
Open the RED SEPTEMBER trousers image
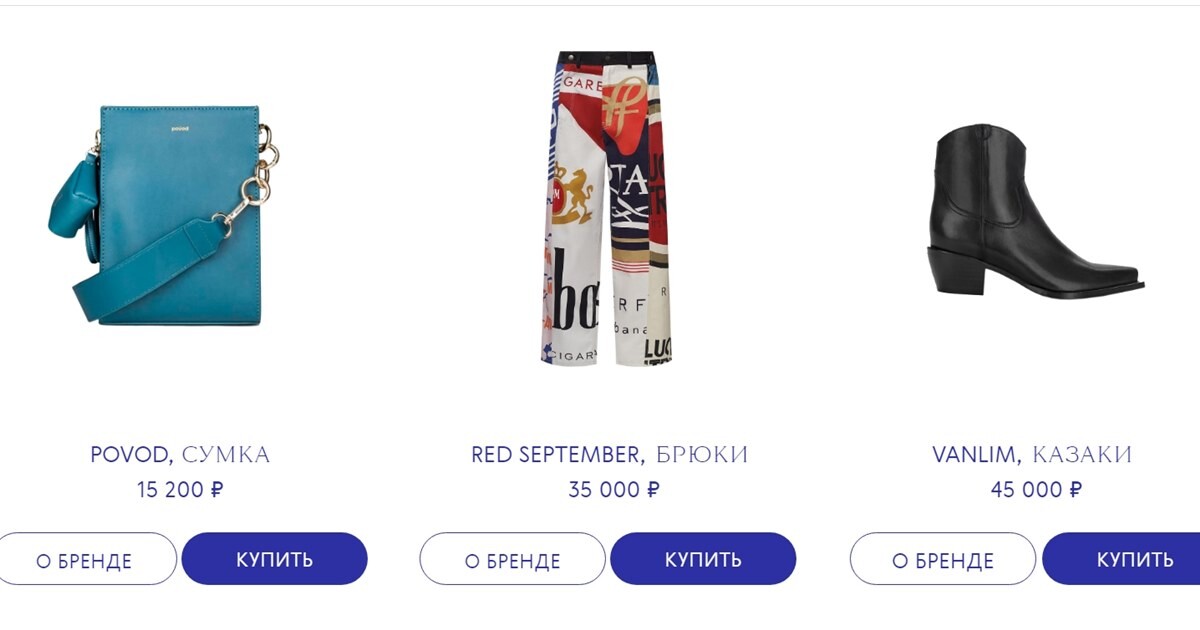607,210
